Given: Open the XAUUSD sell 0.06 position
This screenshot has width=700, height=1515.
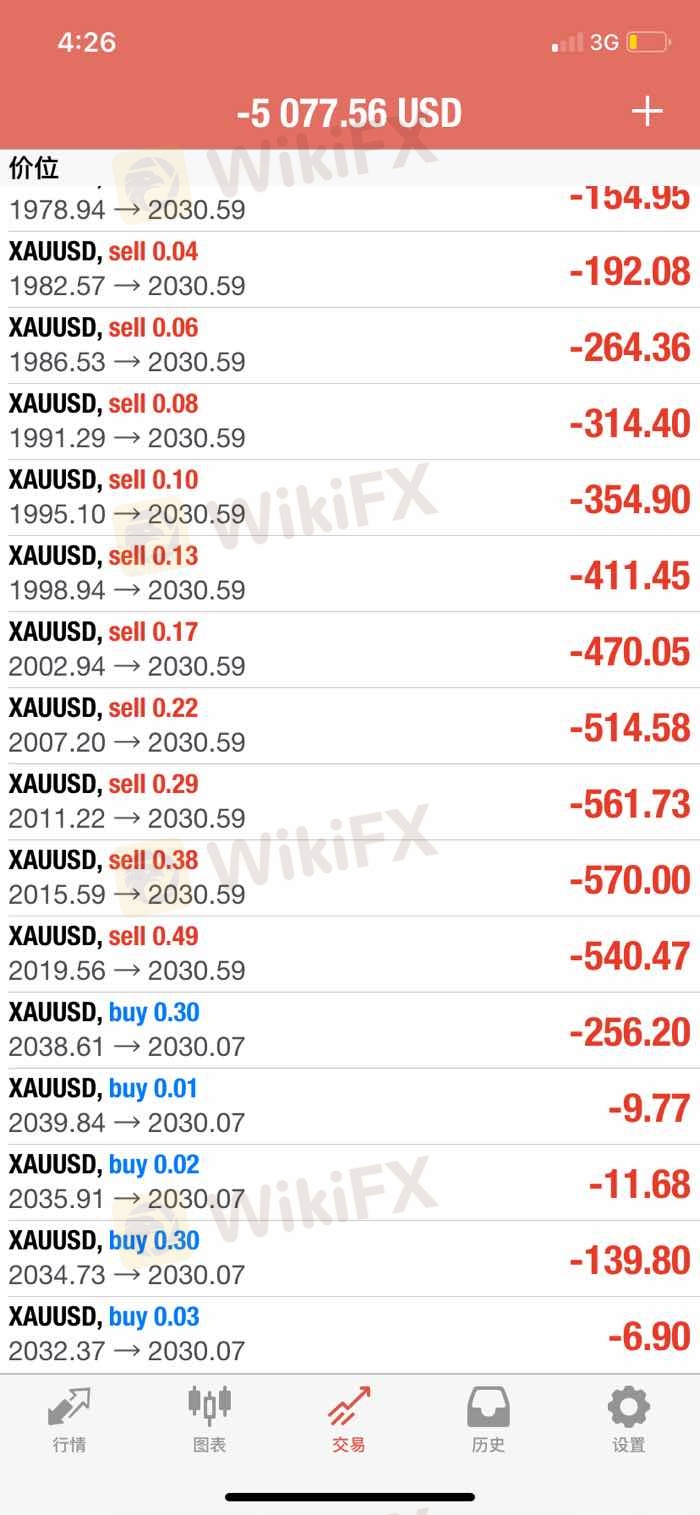Looking at the screenshot, I should 350,346.
